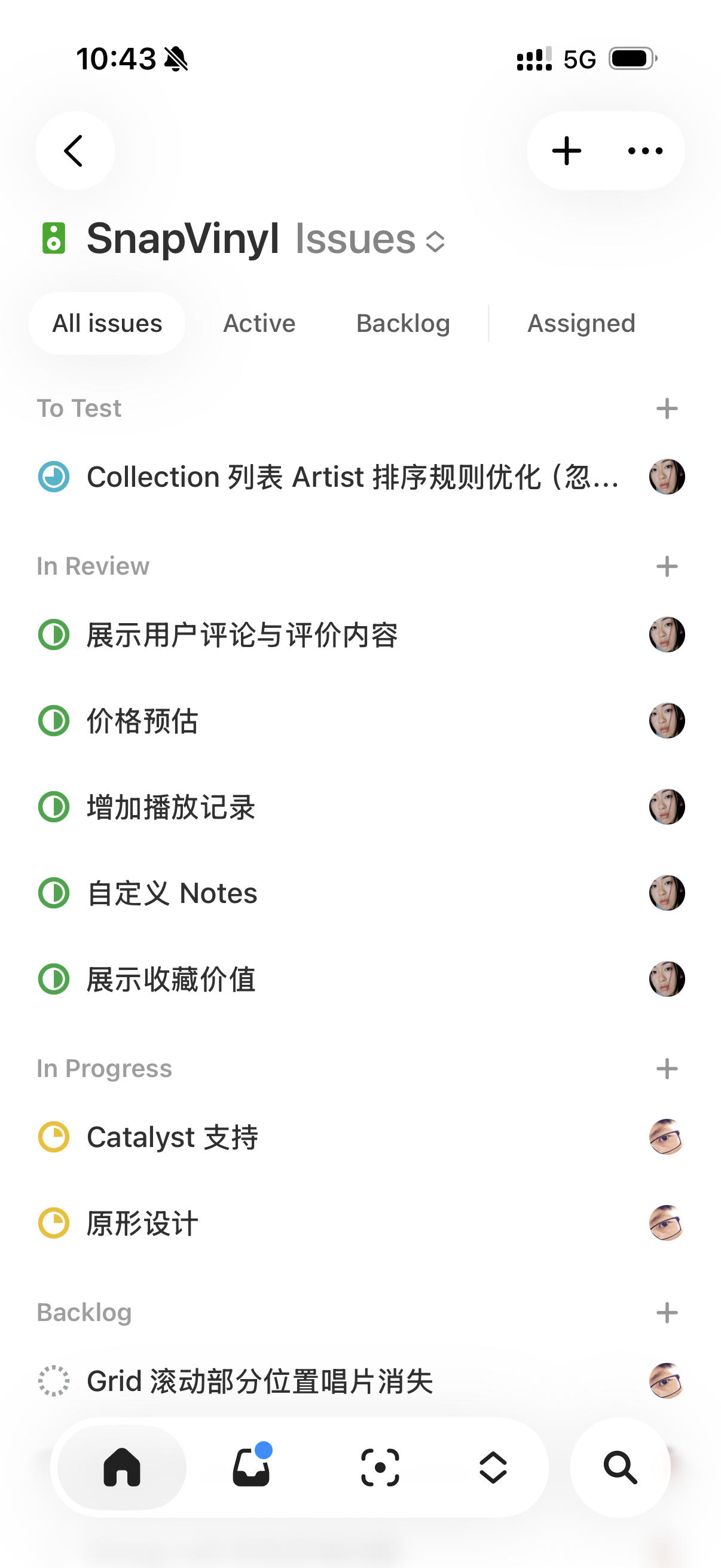Open search from the bottom bar
Viewport: 721px width, 1568px height.
(x=620, y=1467)
